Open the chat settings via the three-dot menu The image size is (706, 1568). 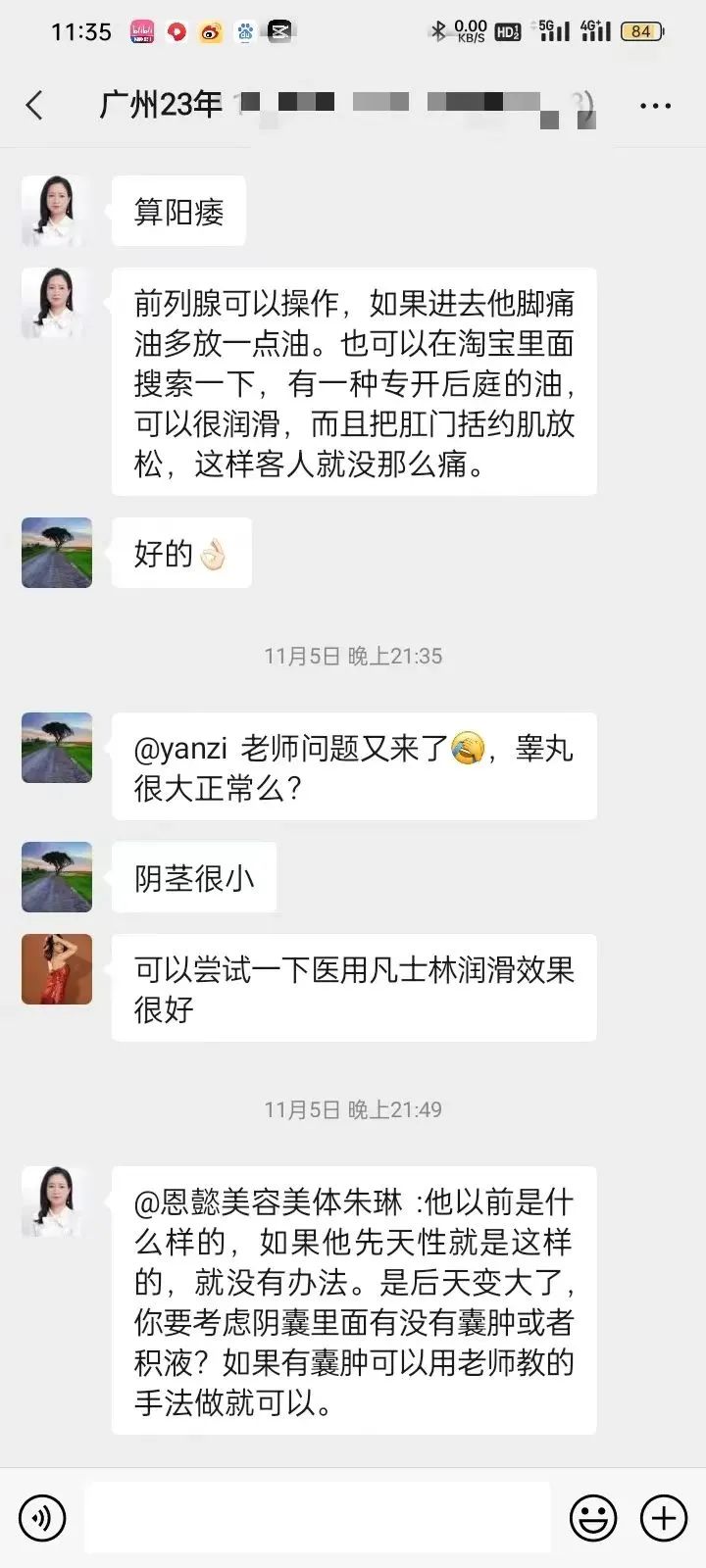[653, 104]
